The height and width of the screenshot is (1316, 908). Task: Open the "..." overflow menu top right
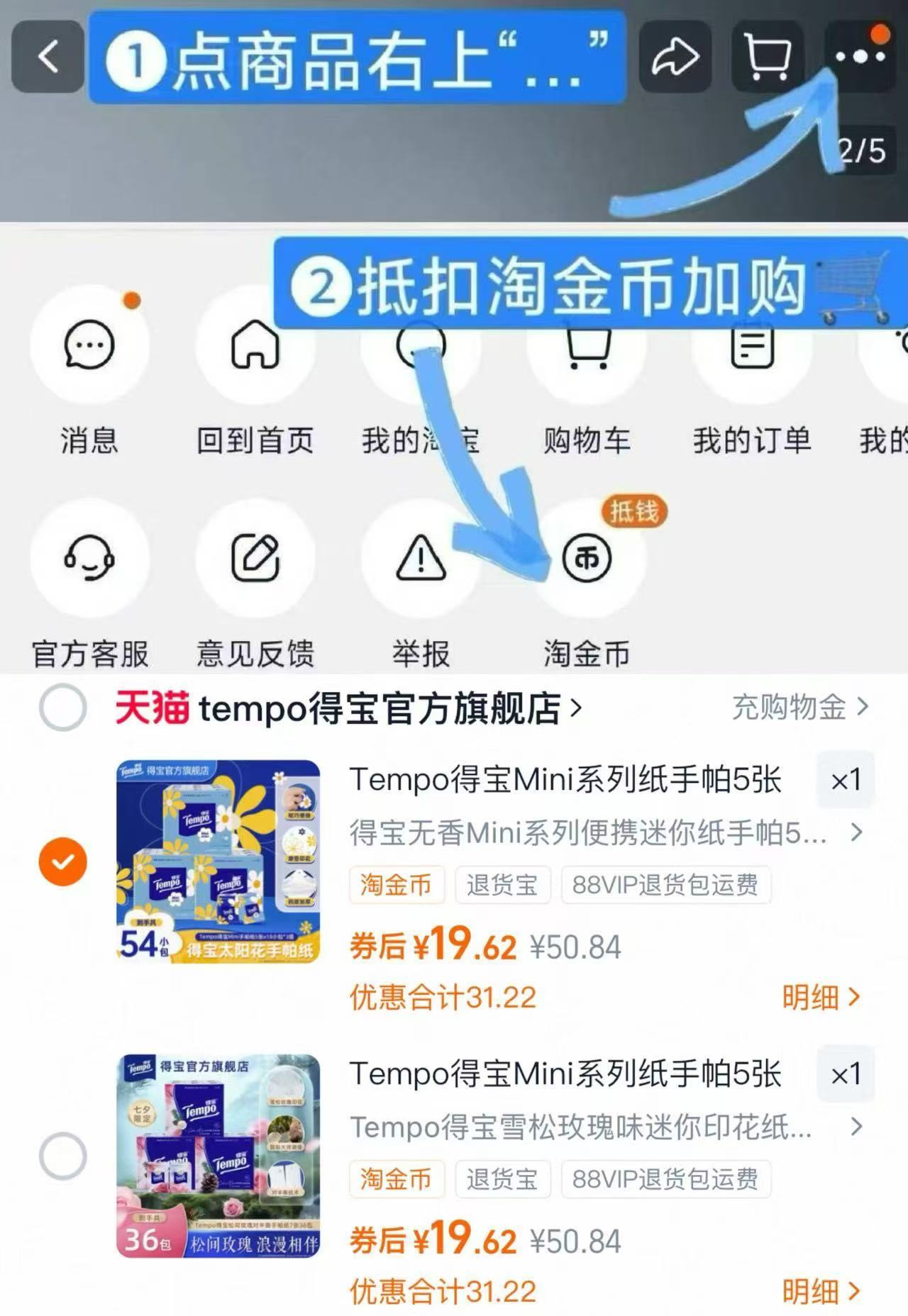[858, 57]
